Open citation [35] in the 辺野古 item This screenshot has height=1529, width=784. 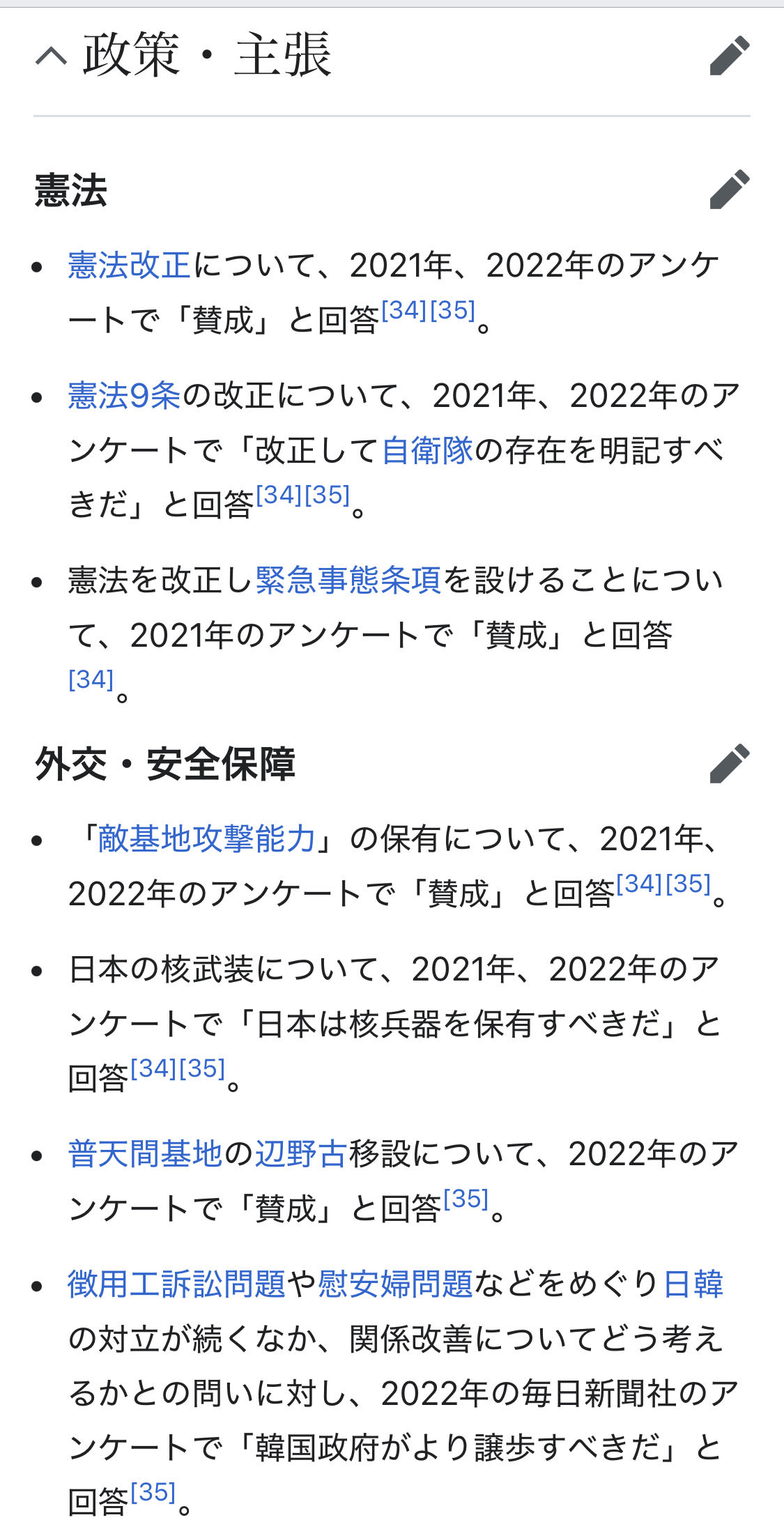[466, 1199]
